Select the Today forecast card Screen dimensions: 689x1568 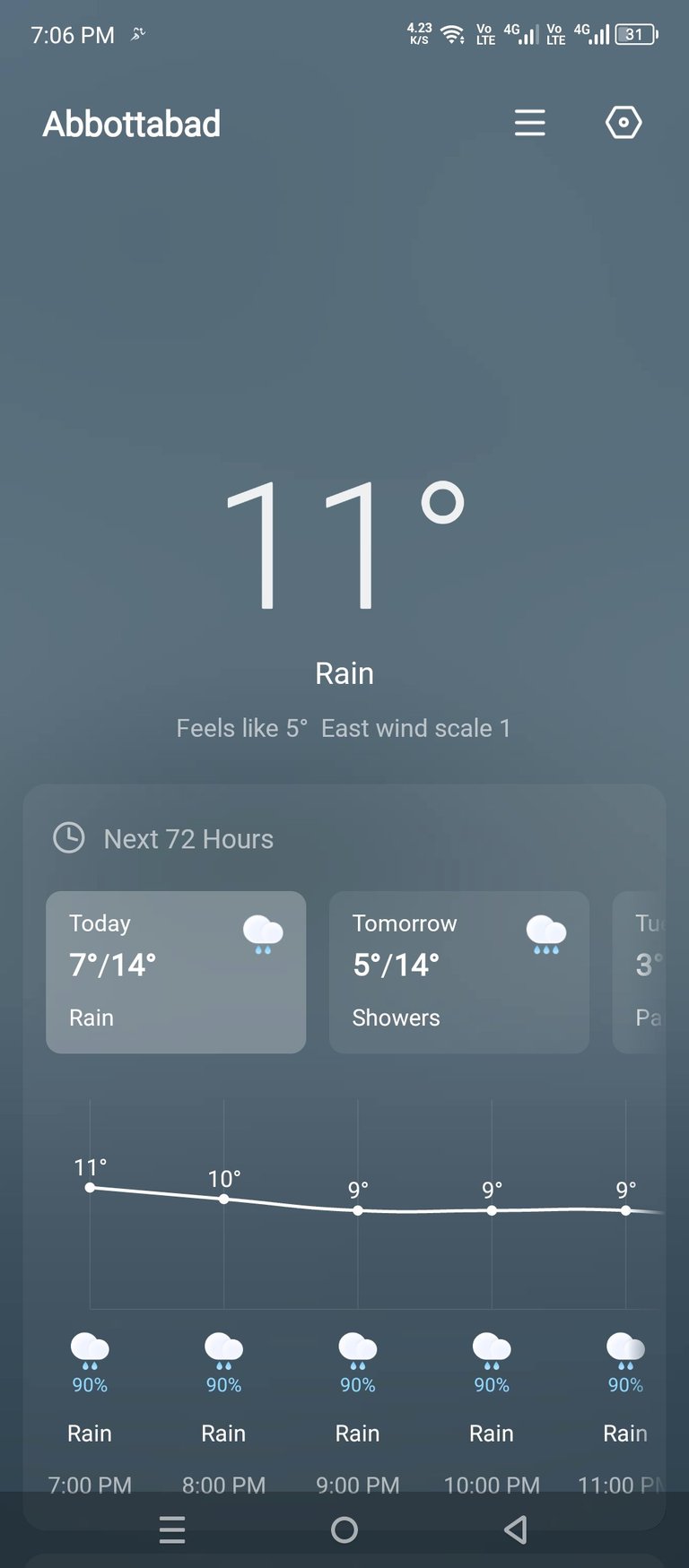coord(176,972)
